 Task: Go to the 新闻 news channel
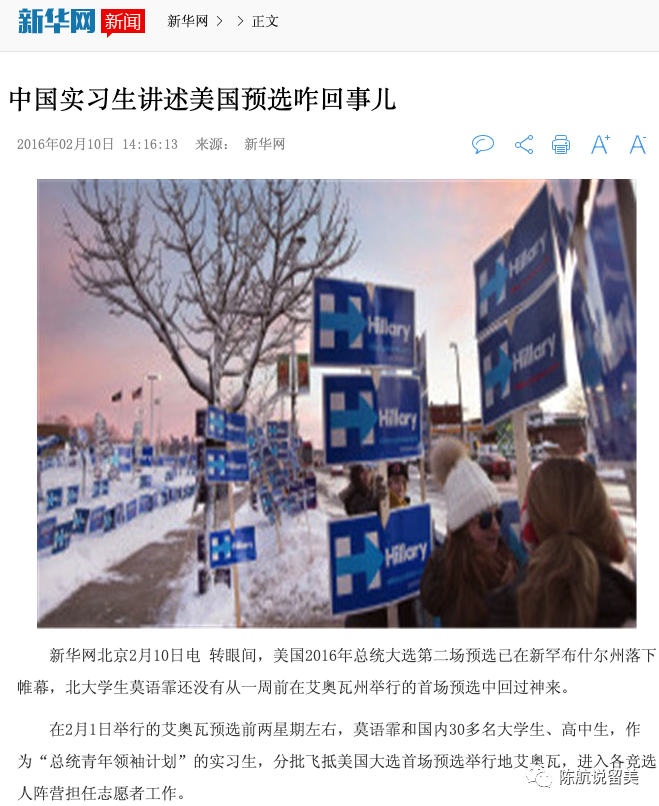[124, 21]
